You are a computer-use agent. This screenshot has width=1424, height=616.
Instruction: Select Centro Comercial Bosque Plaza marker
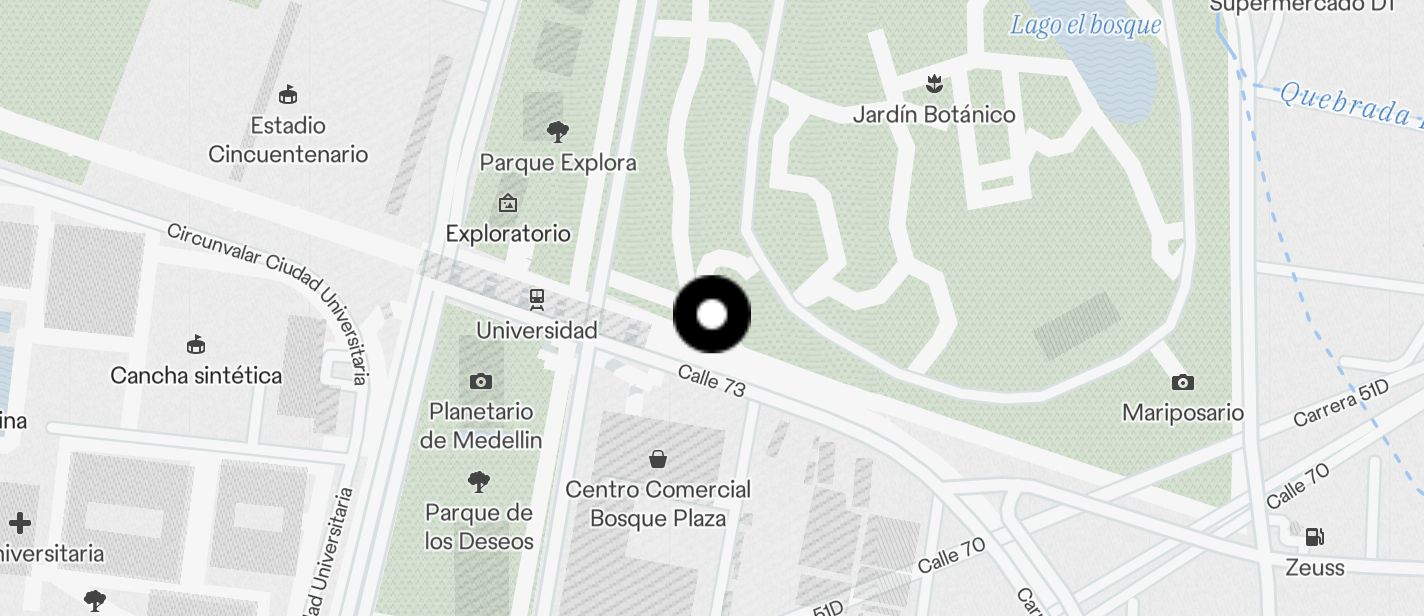coord(658,459)
